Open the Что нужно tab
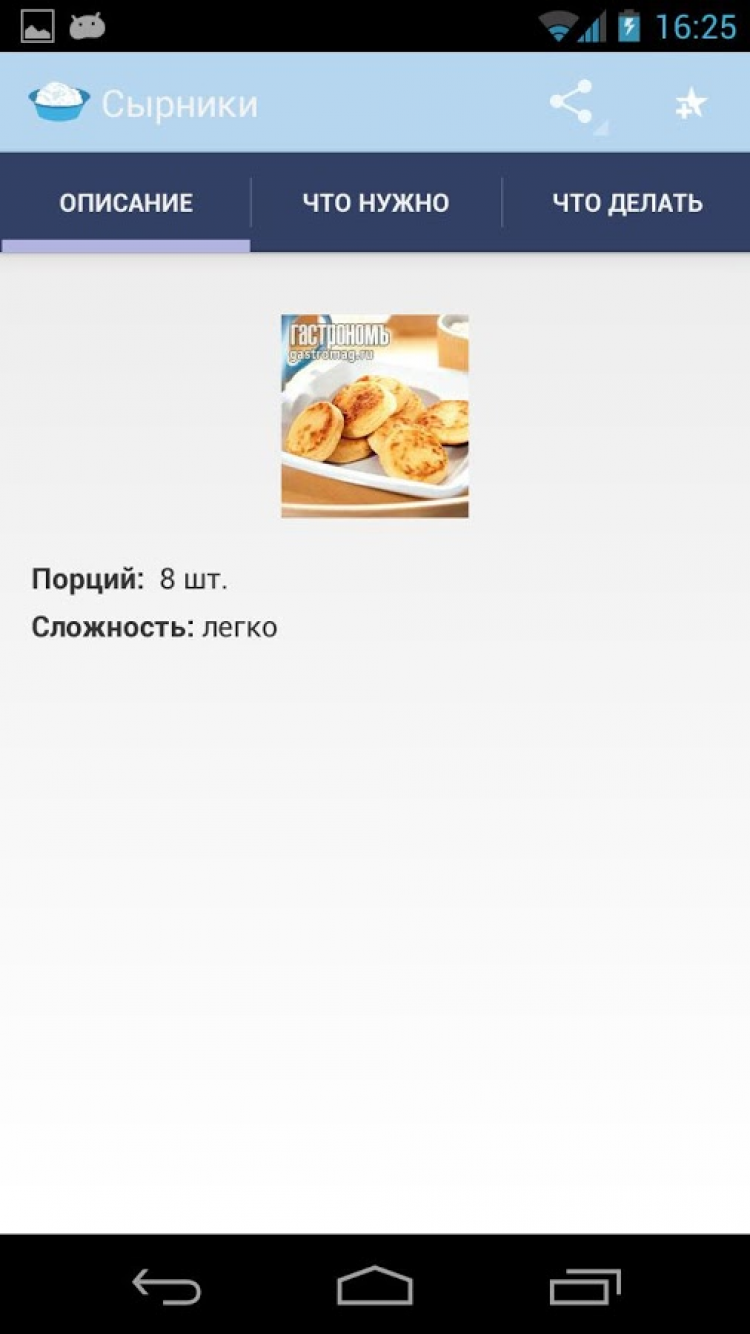This screenshot has height=1334, width=750. pos(376,203)
